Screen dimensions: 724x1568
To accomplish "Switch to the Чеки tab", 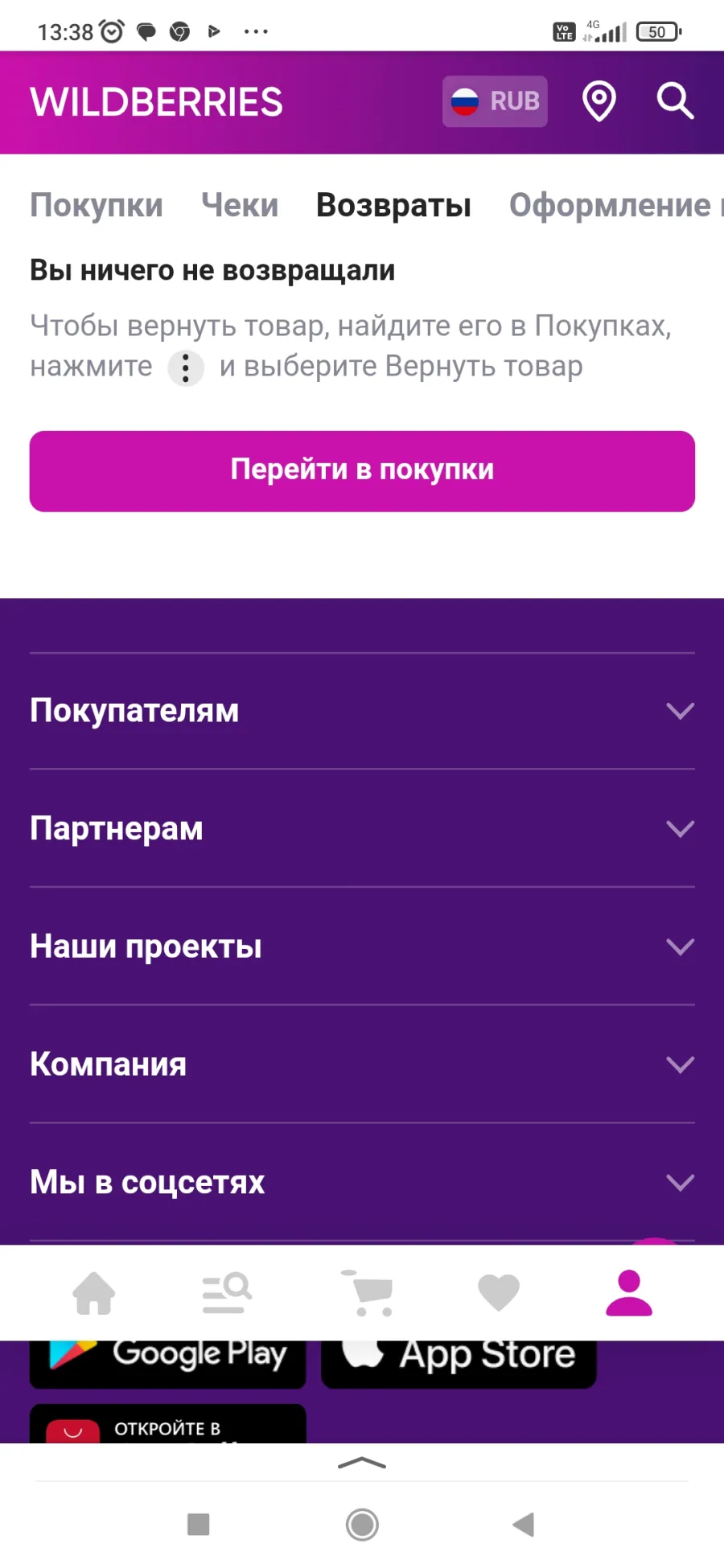I will click(240, 205).
